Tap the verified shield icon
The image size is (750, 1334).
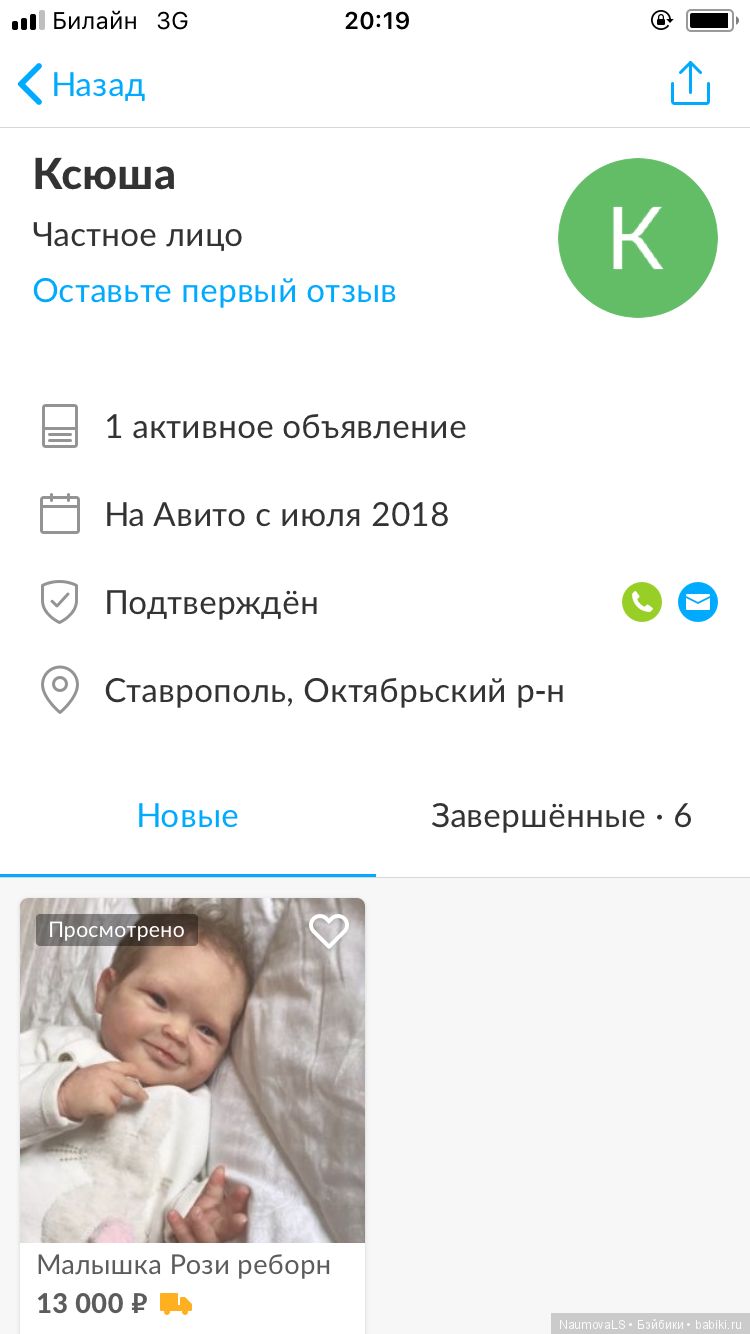point(60,602)
